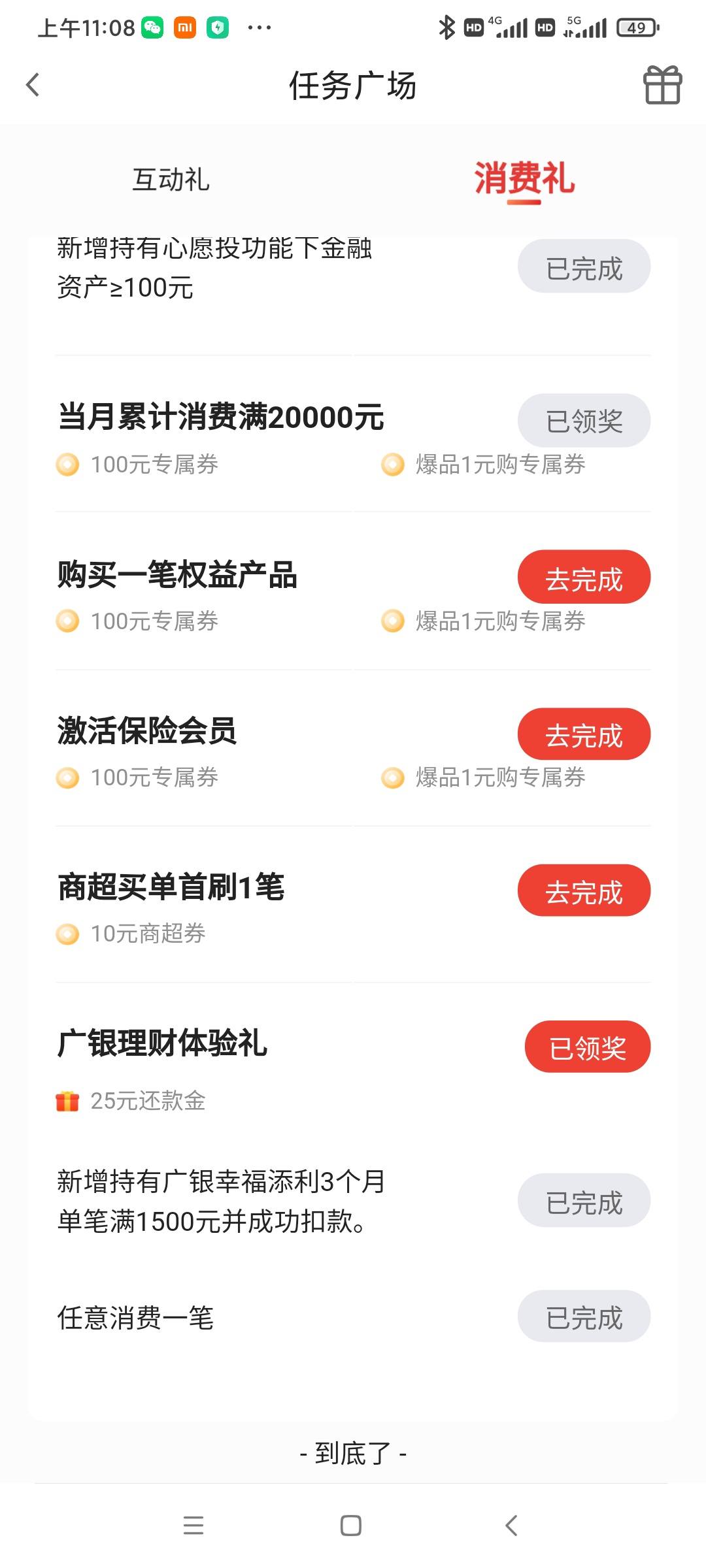Viewport: 706px width, 1568px height.
Task: Tap 已完成 next to 新增持有心愿投功能下金融资产
Action: 584,267
